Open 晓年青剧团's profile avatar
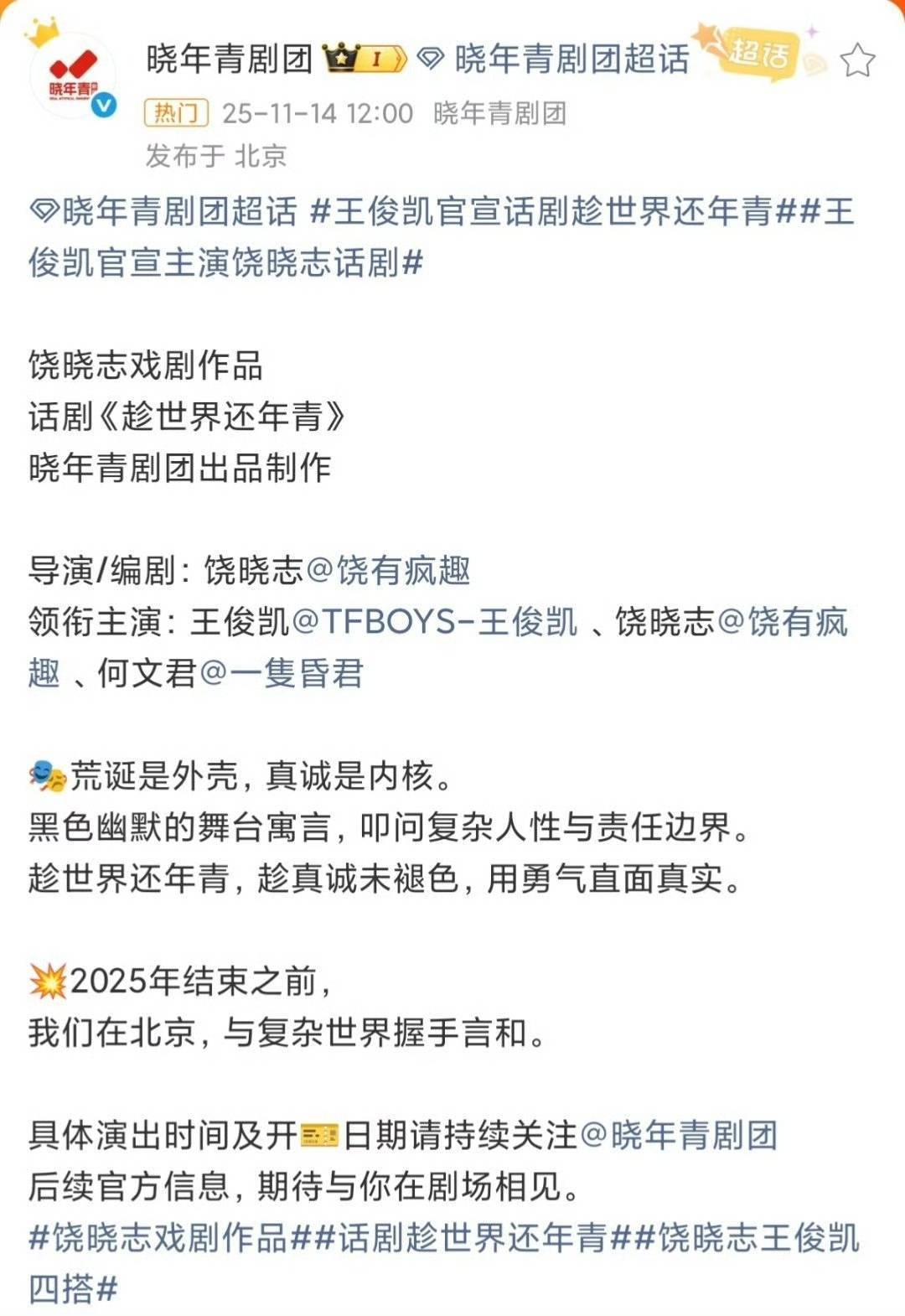 click(x=74, y=77)
